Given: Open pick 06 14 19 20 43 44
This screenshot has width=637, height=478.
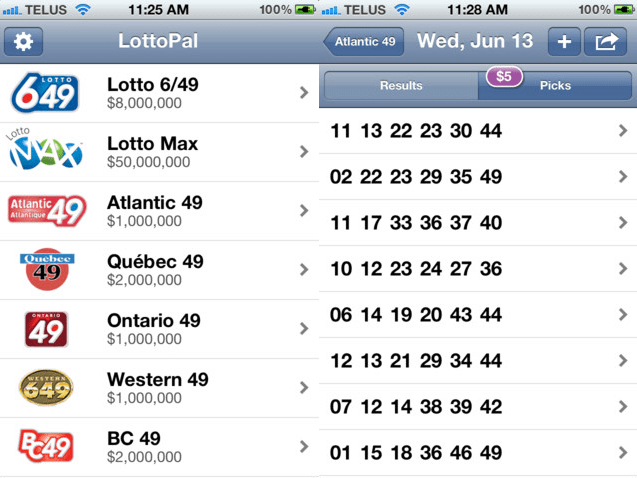Looking at the screenshot, I should (x=478, y=315).
